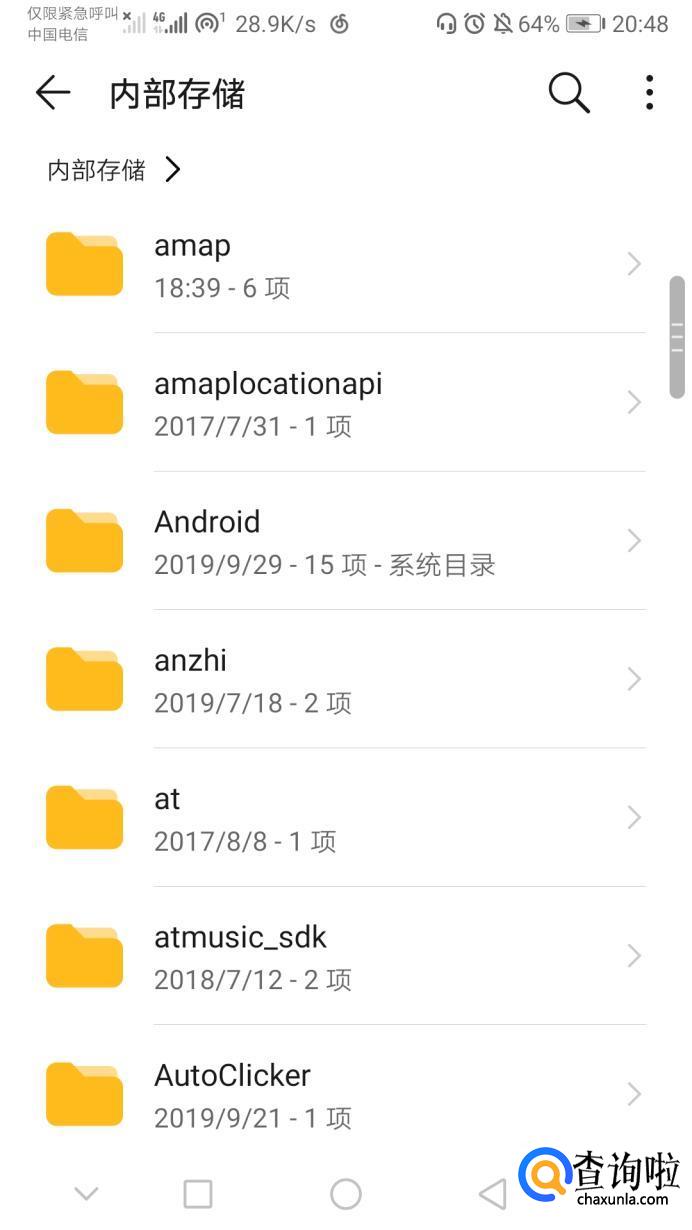Show recent apps via square button

tap(198, 1193)
